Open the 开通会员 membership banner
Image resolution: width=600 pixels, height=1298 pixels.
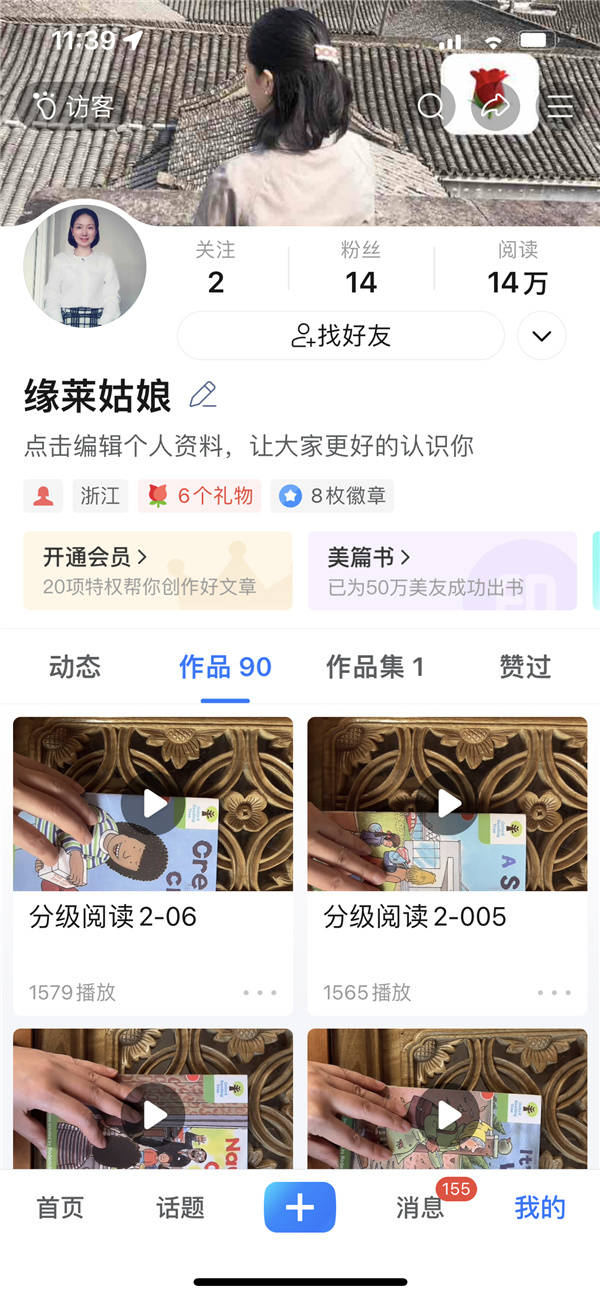tap(157, 570)
